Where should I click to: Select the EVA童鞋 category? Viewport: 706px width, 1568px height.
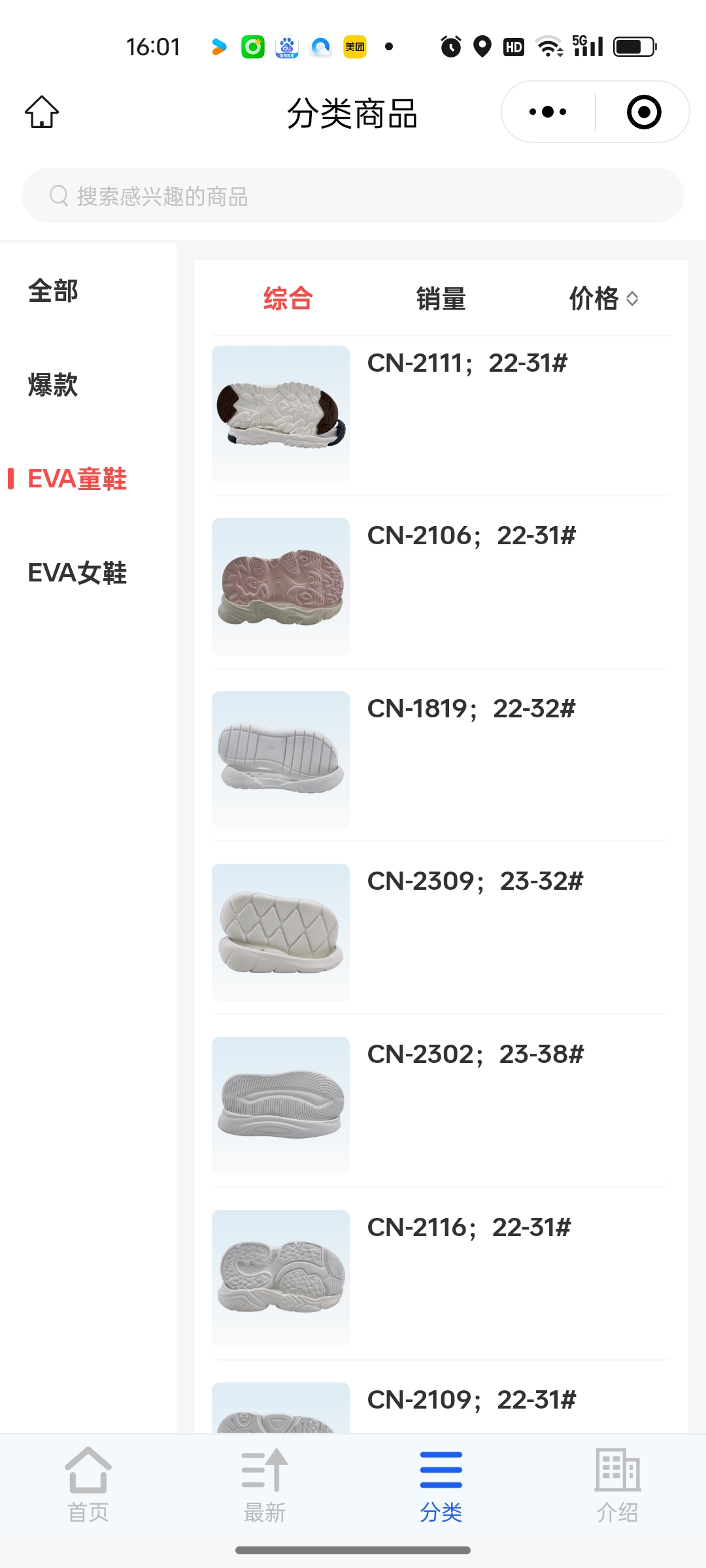pos(77,479)
